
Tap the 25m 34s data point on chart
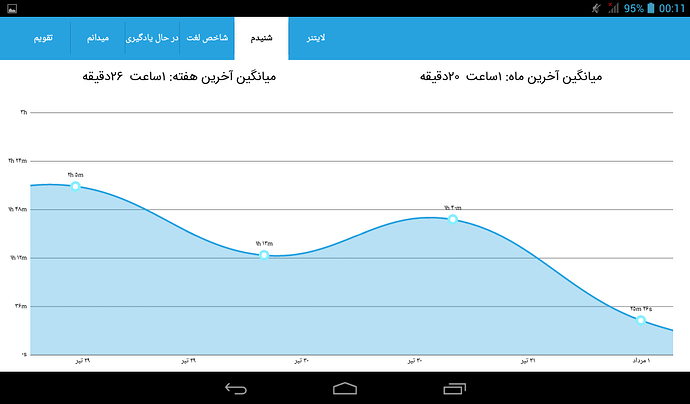641,320
